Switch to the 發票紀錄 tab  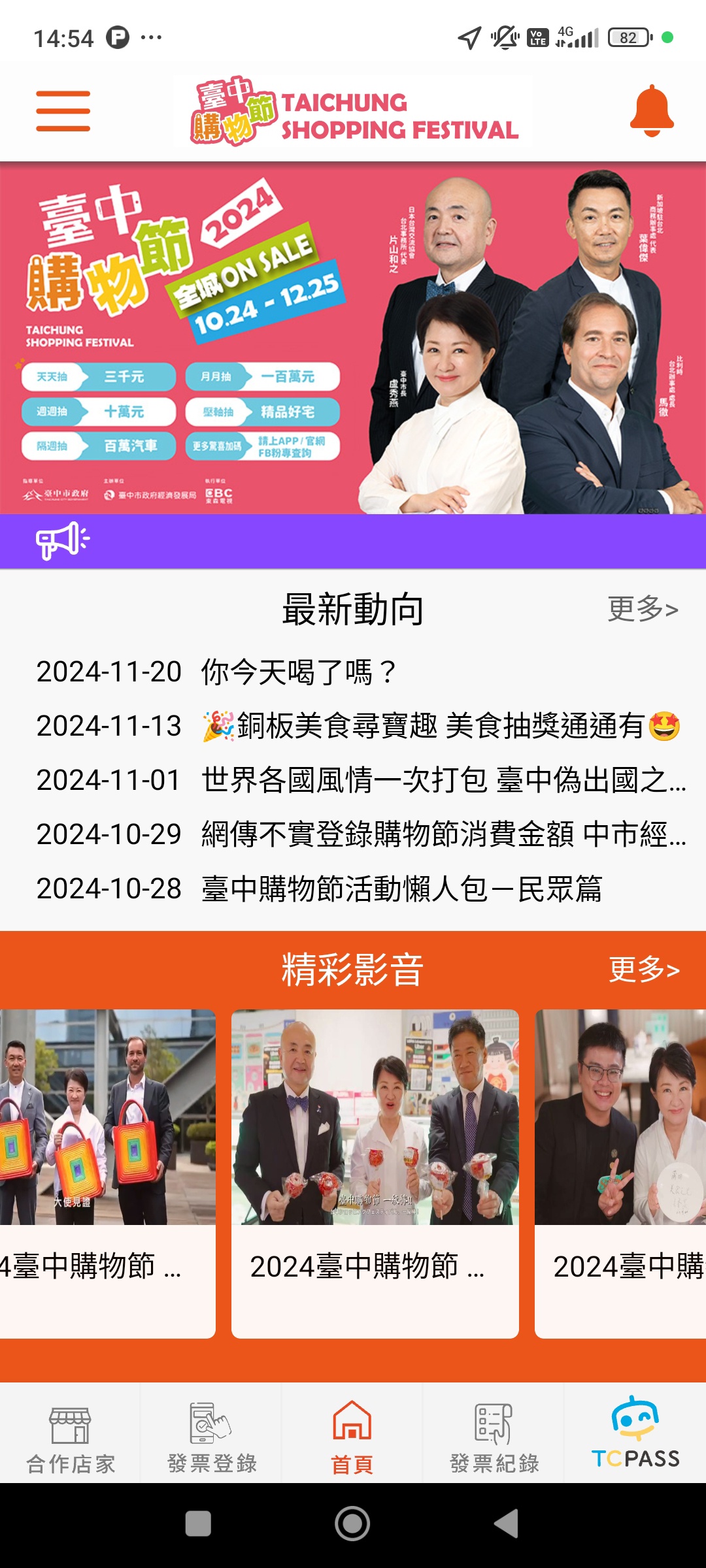494,1434
